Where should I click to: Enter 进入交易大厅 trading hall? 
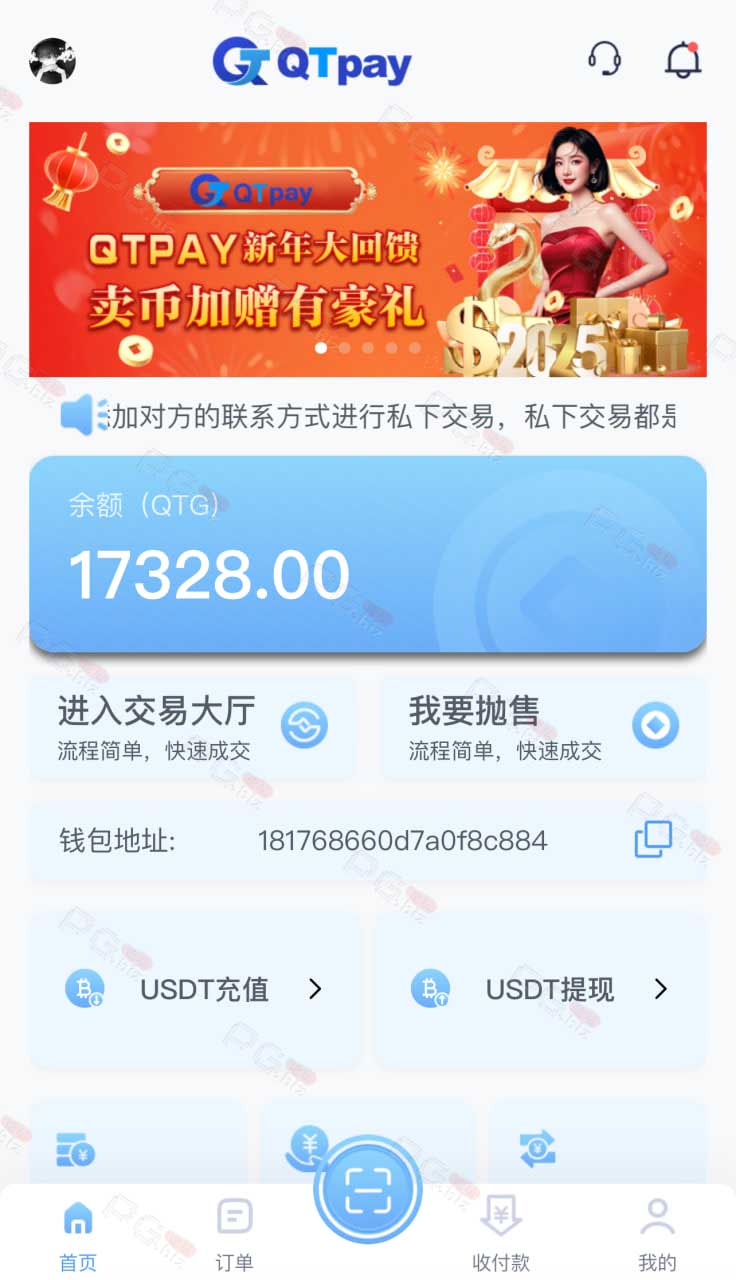tap(192, 727)
